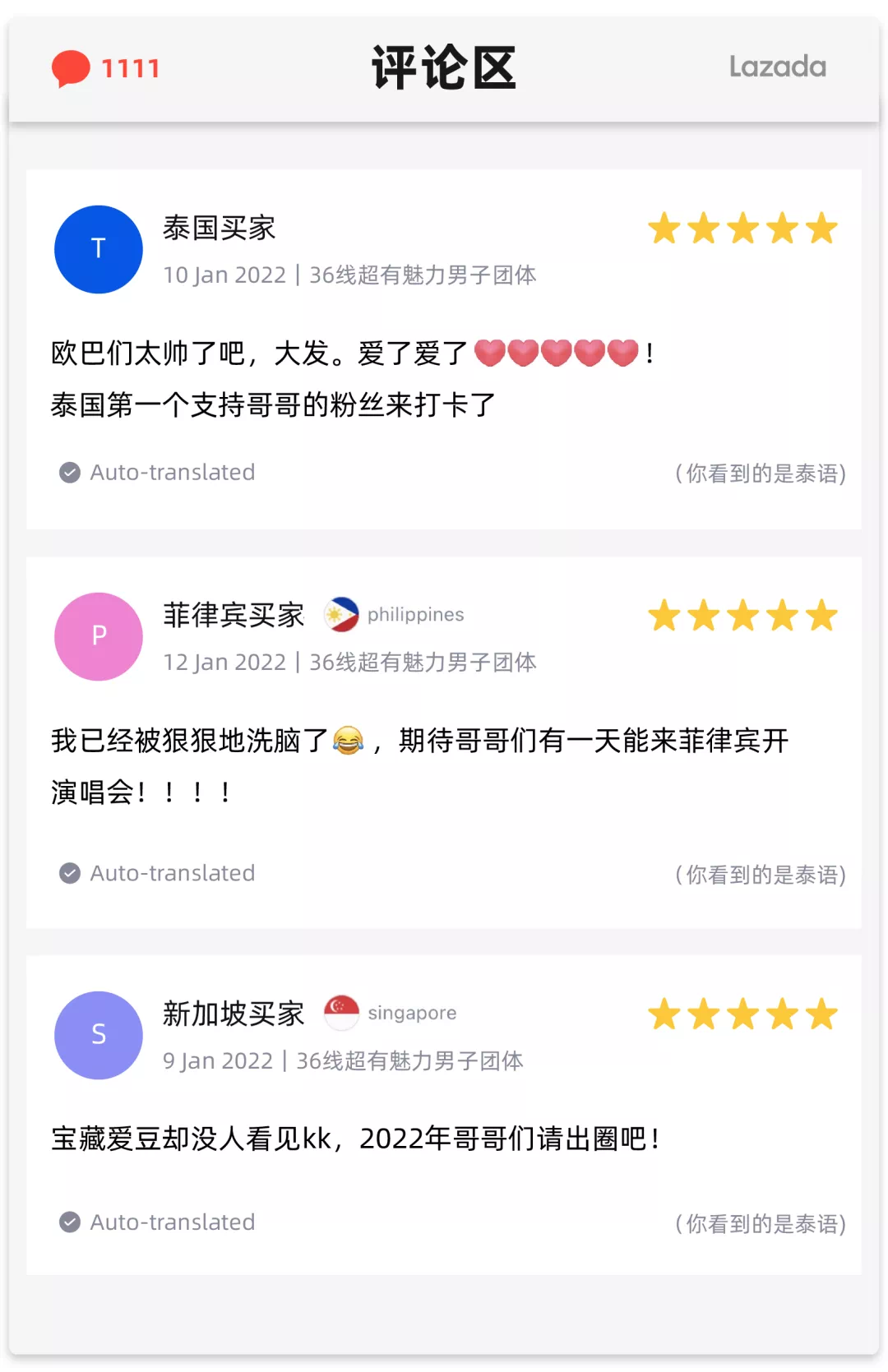Show original language on the Philippines review
888x1372 pixels.
[x=761, y=874]
